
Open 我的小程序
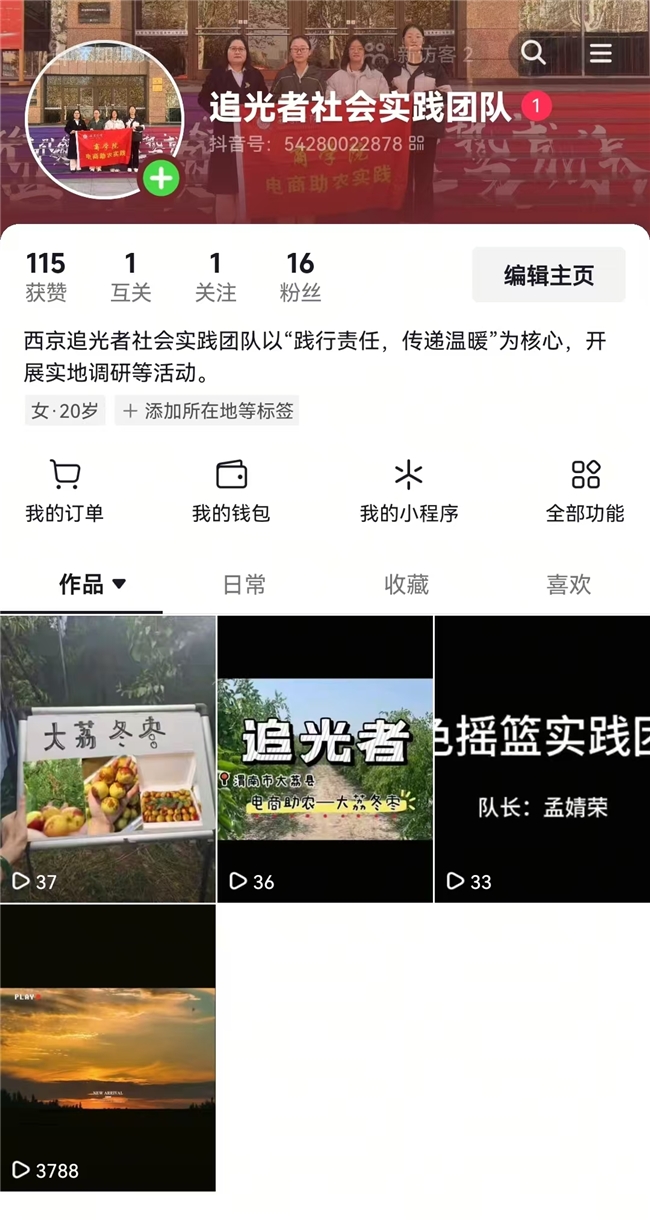pos(408,491)
